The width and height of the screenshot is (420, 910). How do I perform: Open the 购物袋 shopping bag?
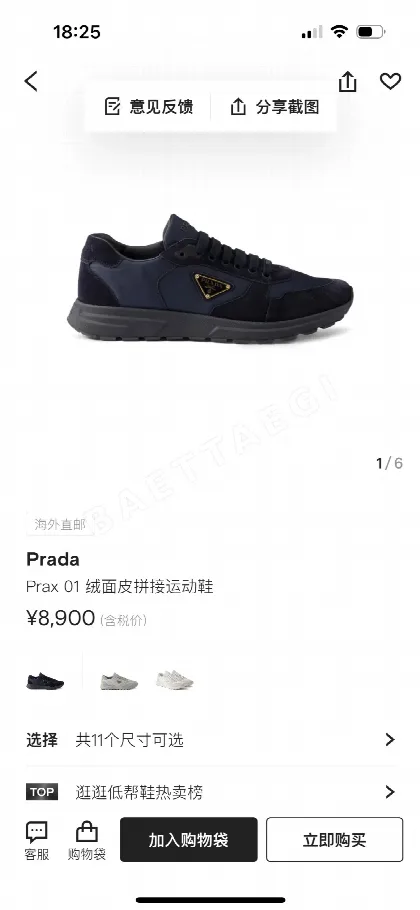tap(86, 840)
